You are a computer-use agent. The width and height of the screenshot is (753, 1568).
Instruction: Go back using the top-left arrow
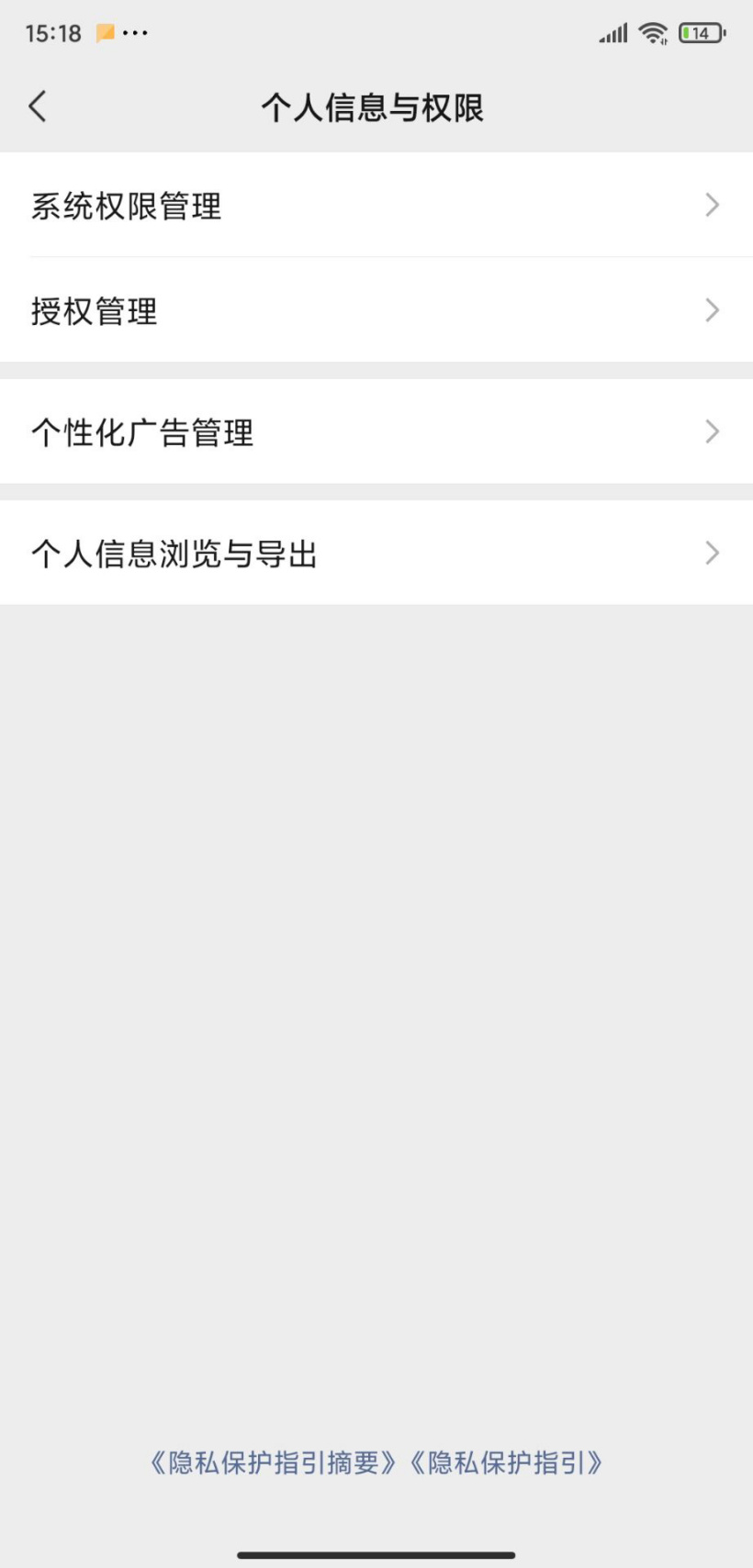point(38,106)
